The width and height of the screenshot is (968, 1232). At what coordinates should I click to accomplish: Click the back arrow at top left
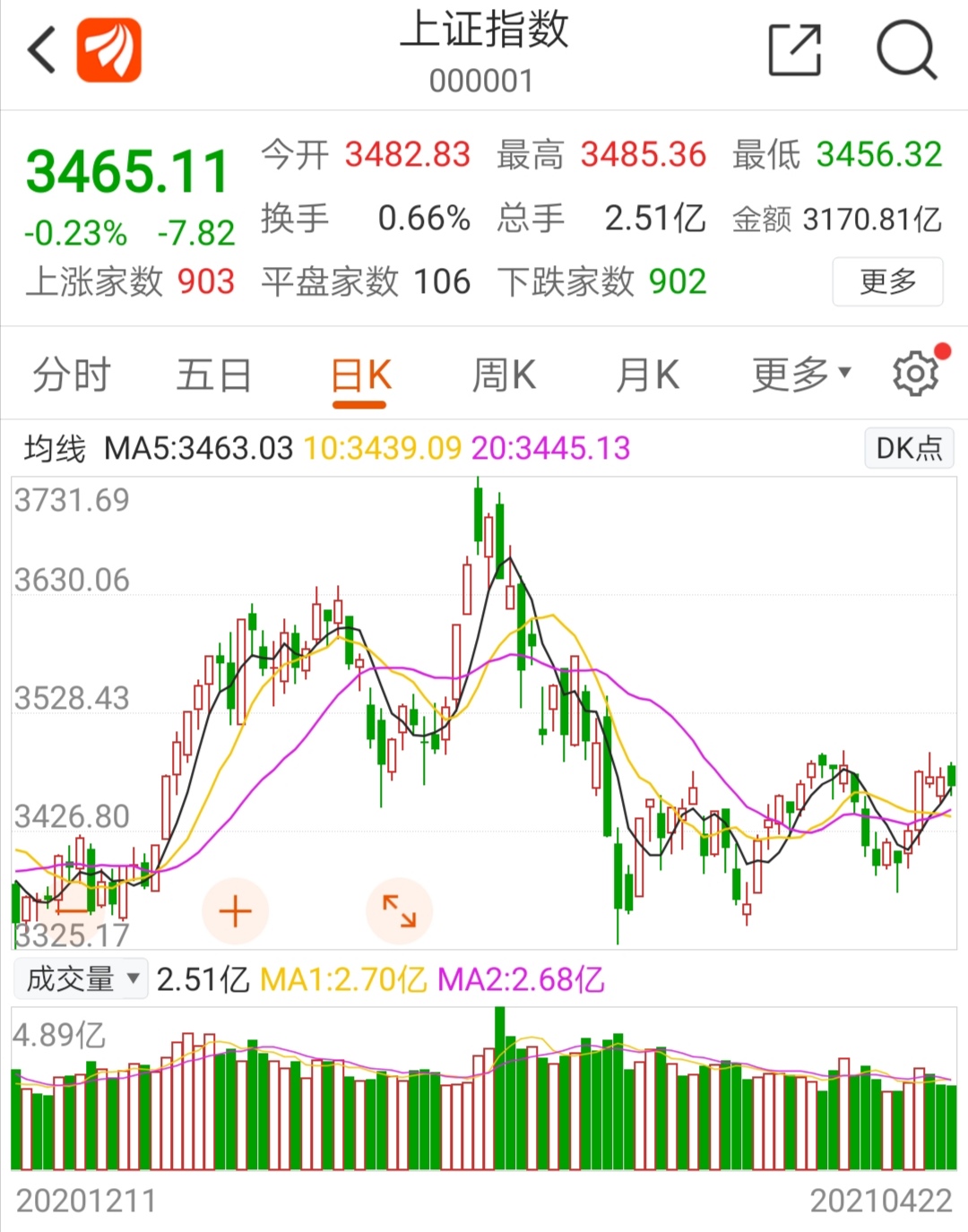click(x=39, y=49)
